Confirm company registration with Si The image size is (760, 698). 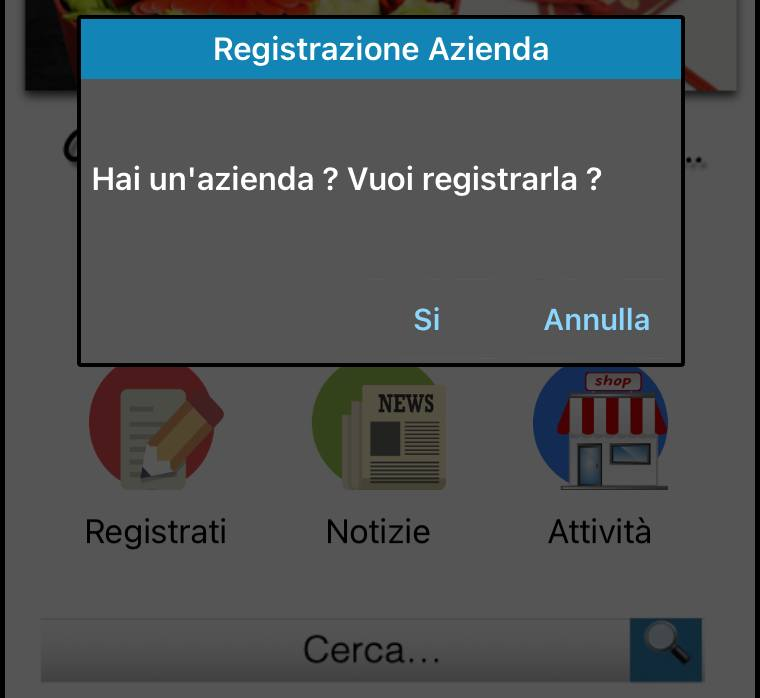pyautogui.click(x=427, y=319)
